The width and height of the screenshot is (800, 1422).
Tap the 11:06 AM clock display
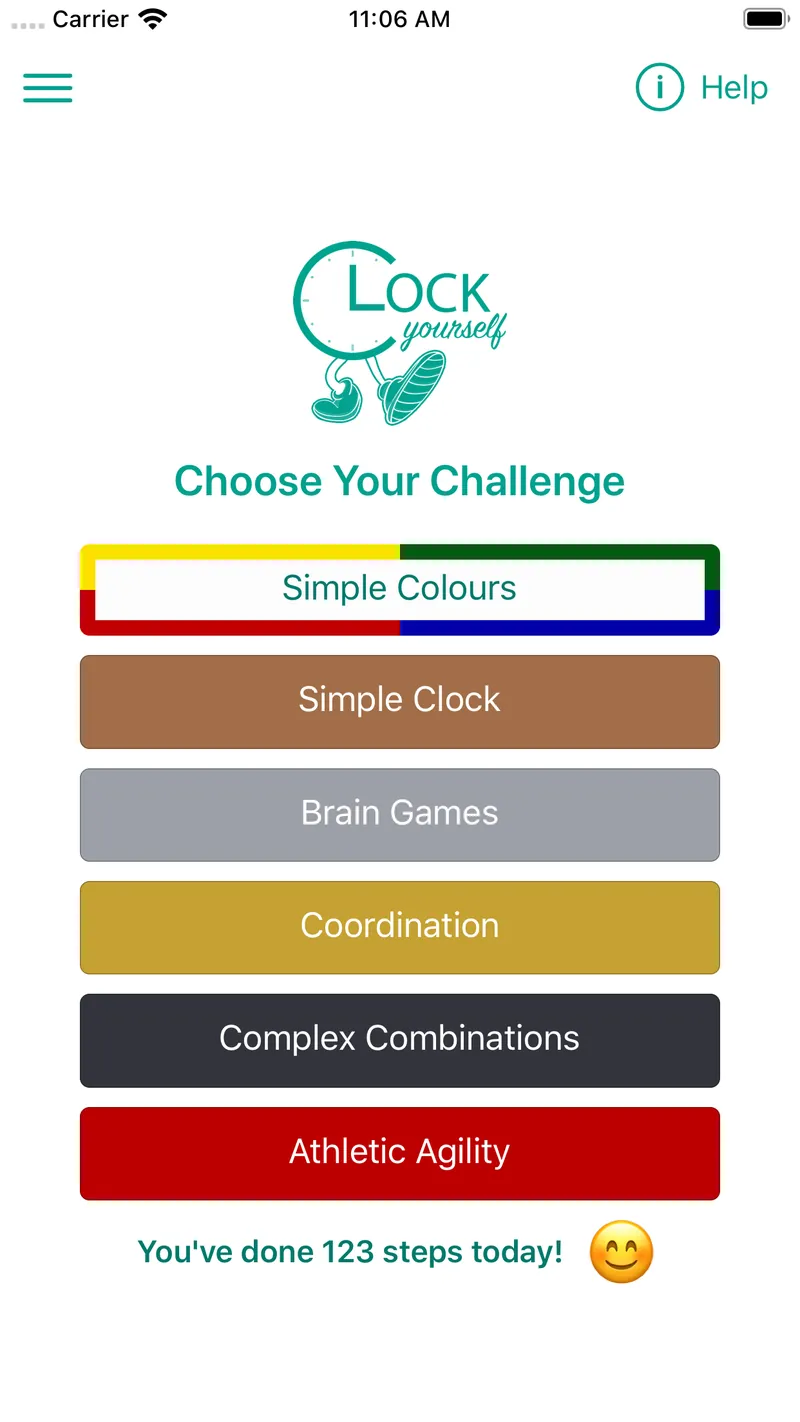pos(400,17)
